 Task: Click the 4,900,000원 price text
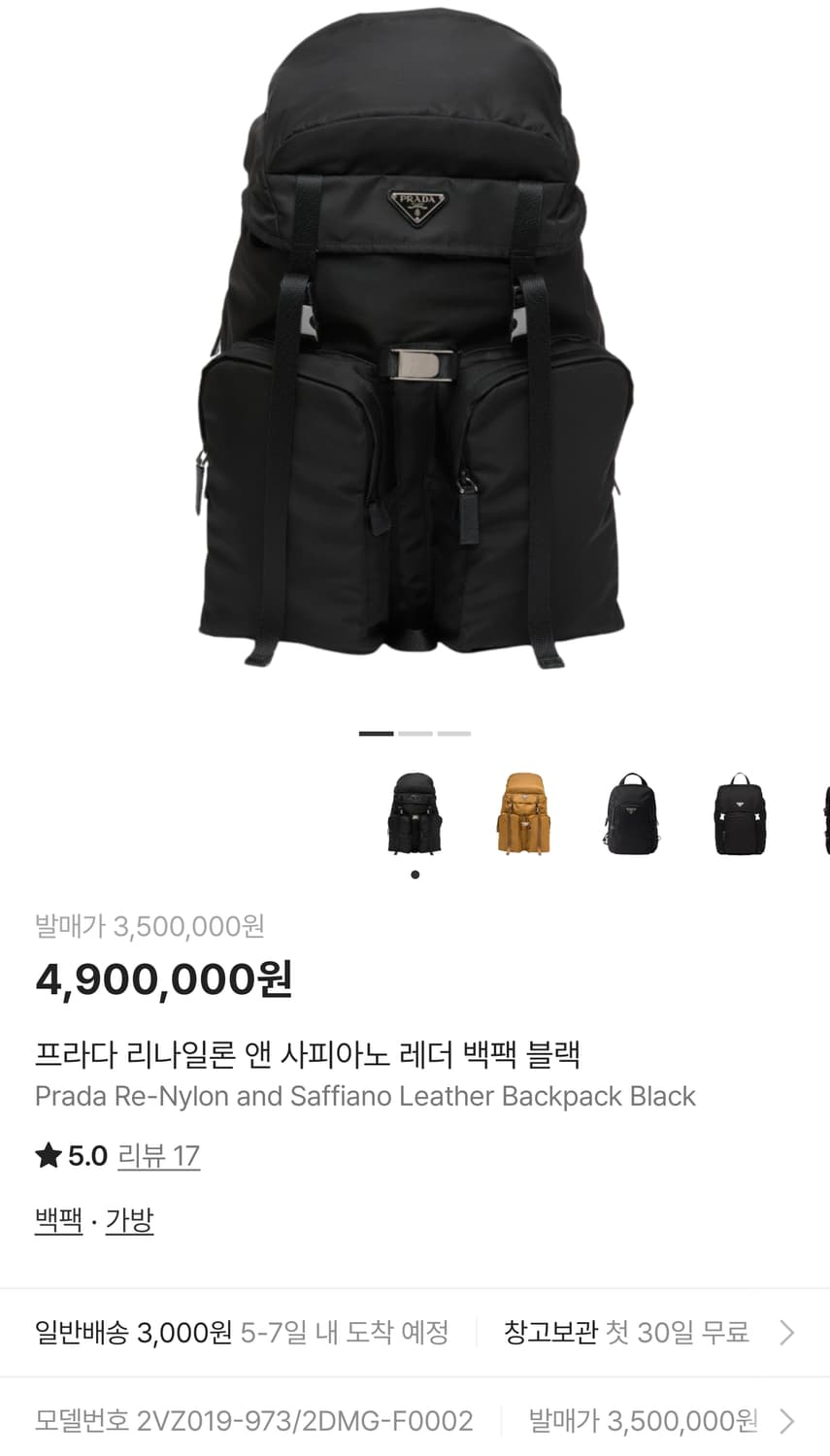click(x=163, y=978)
